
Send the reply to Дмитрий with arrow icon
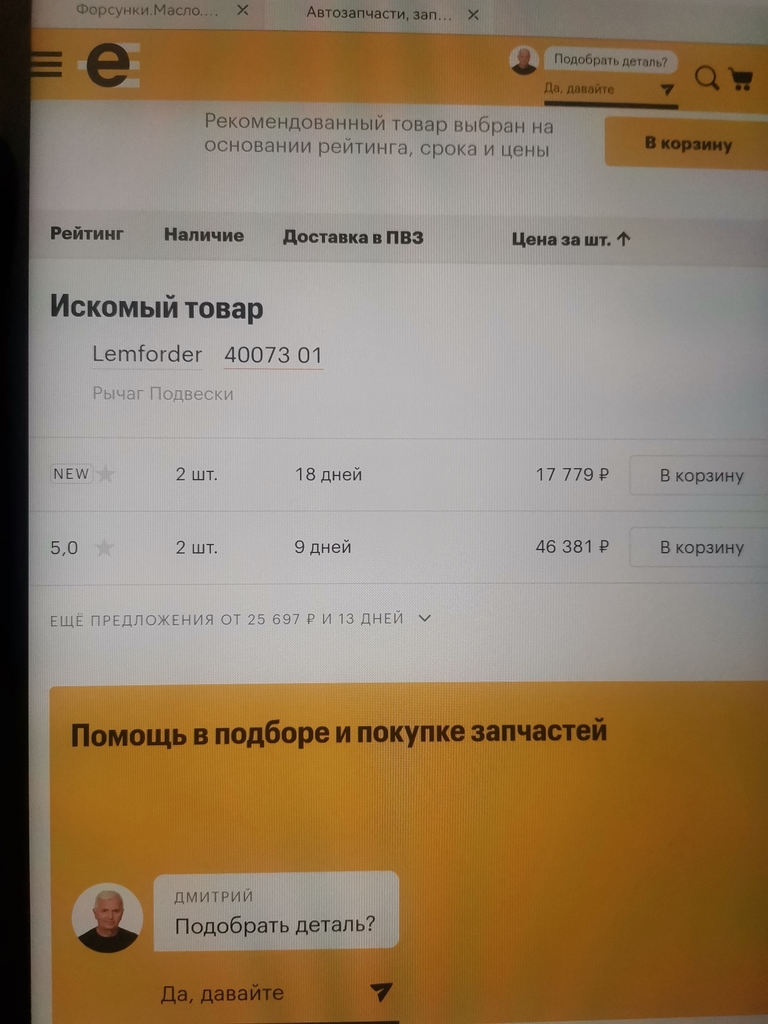(x=381, y=992)
